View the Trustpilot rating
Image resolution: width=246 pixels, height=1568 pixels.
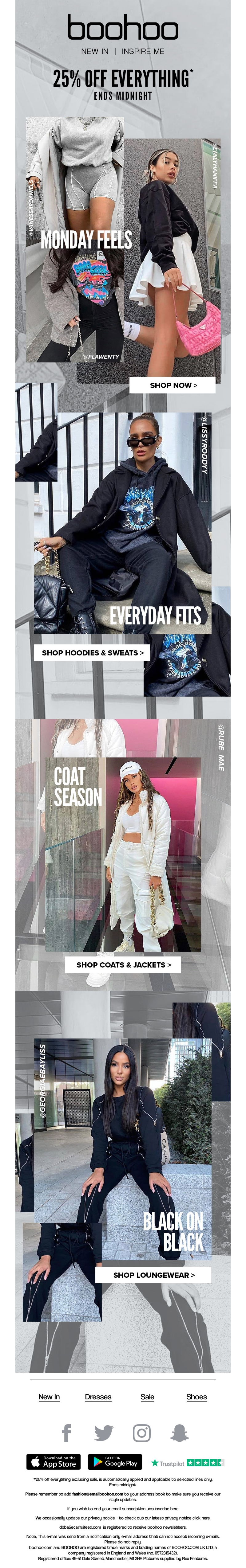point(187,1462)
